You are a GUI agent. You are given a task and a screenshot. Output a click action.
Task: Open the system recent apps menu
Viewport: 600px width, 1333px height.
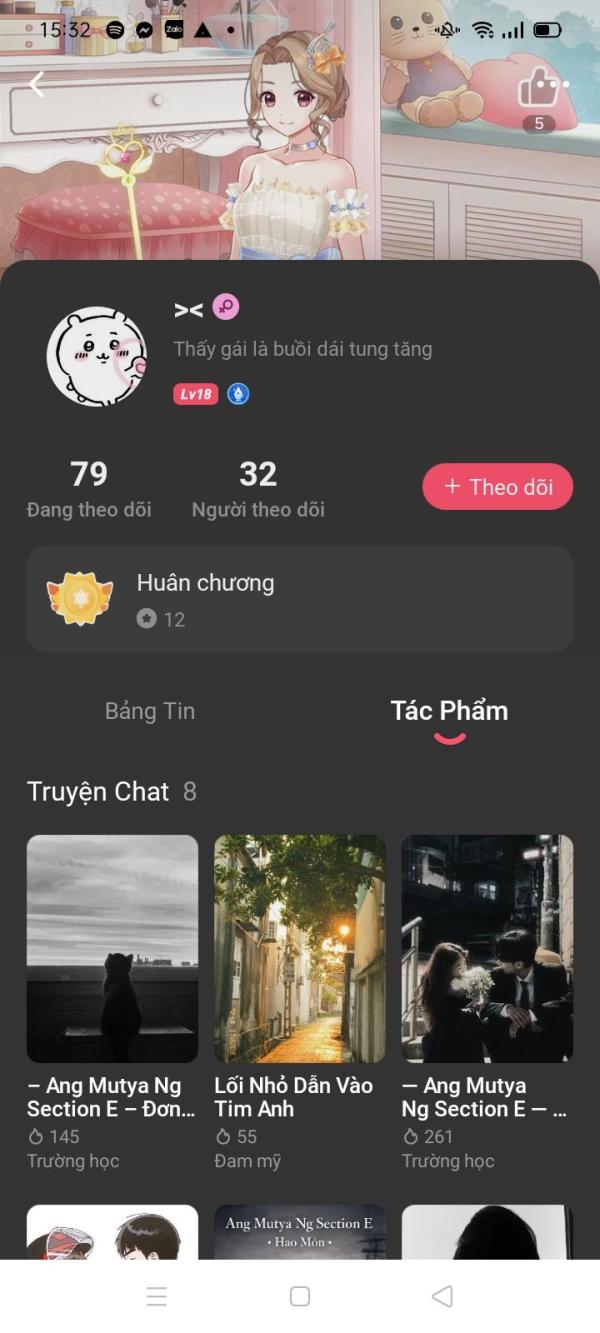[157, 1296]
